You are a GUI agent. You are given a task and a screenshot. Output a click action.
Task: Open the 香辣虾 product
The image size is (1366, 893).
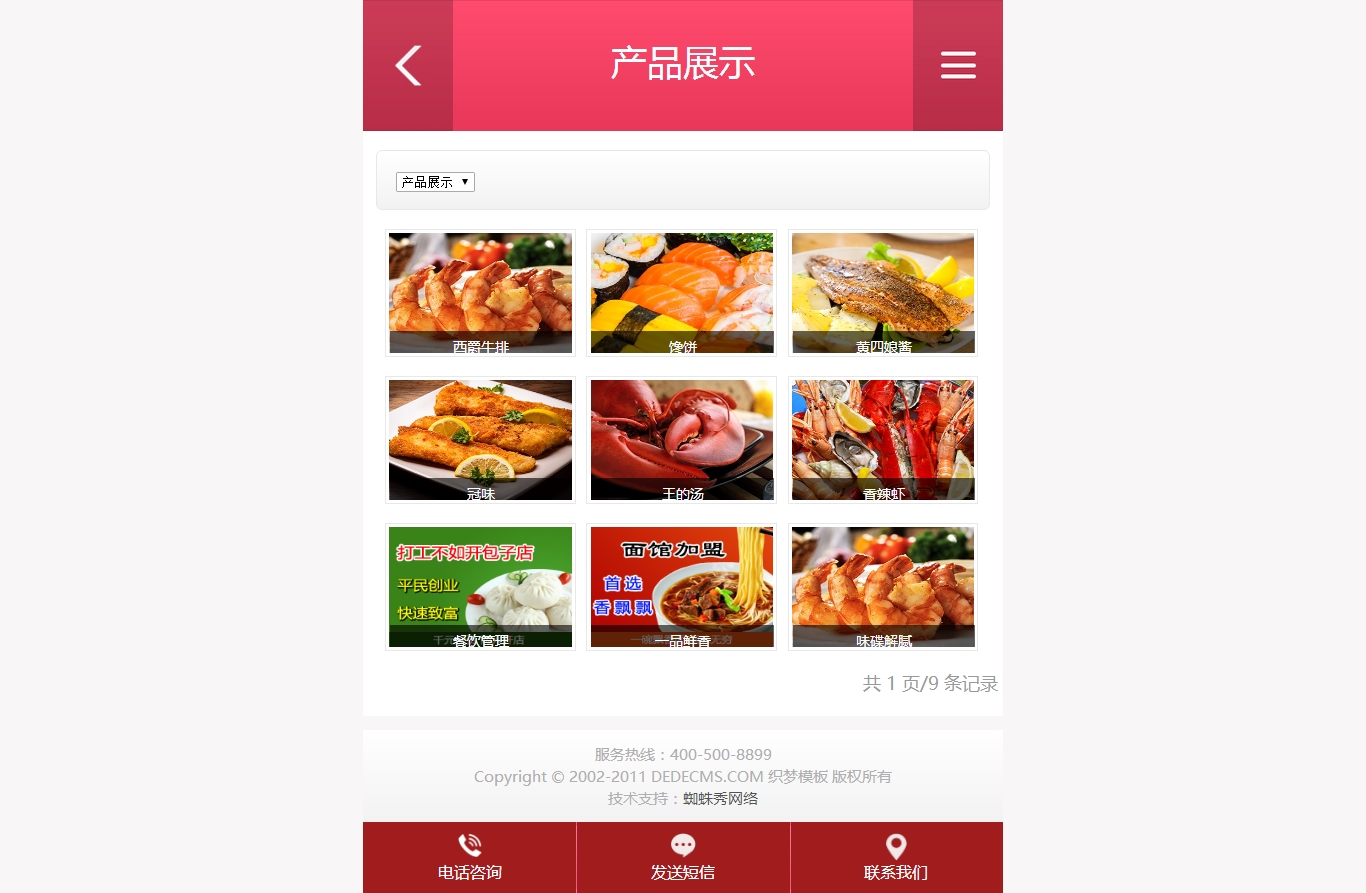coord(882,439)
